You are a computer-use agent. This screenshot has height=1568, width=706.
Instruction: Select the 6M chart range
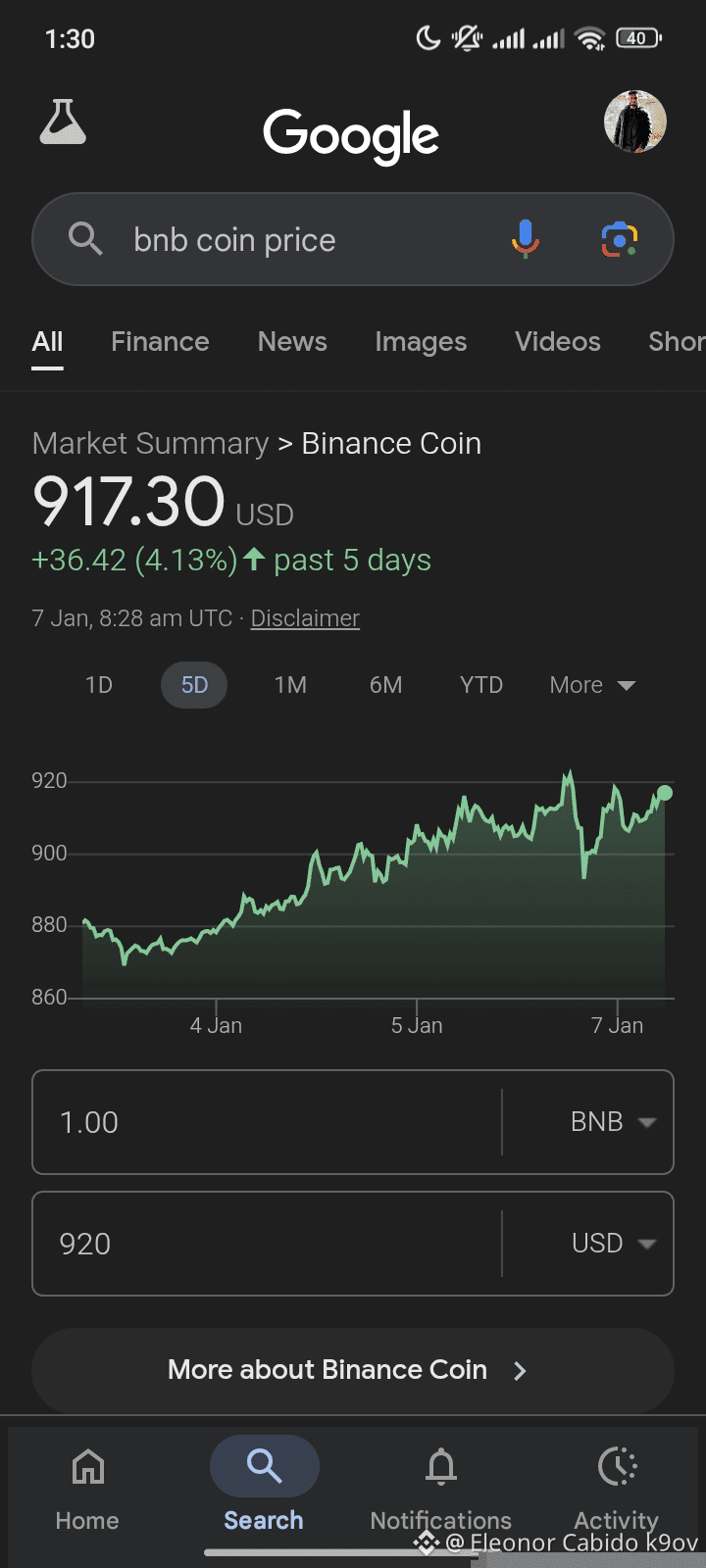coord(385,685)
